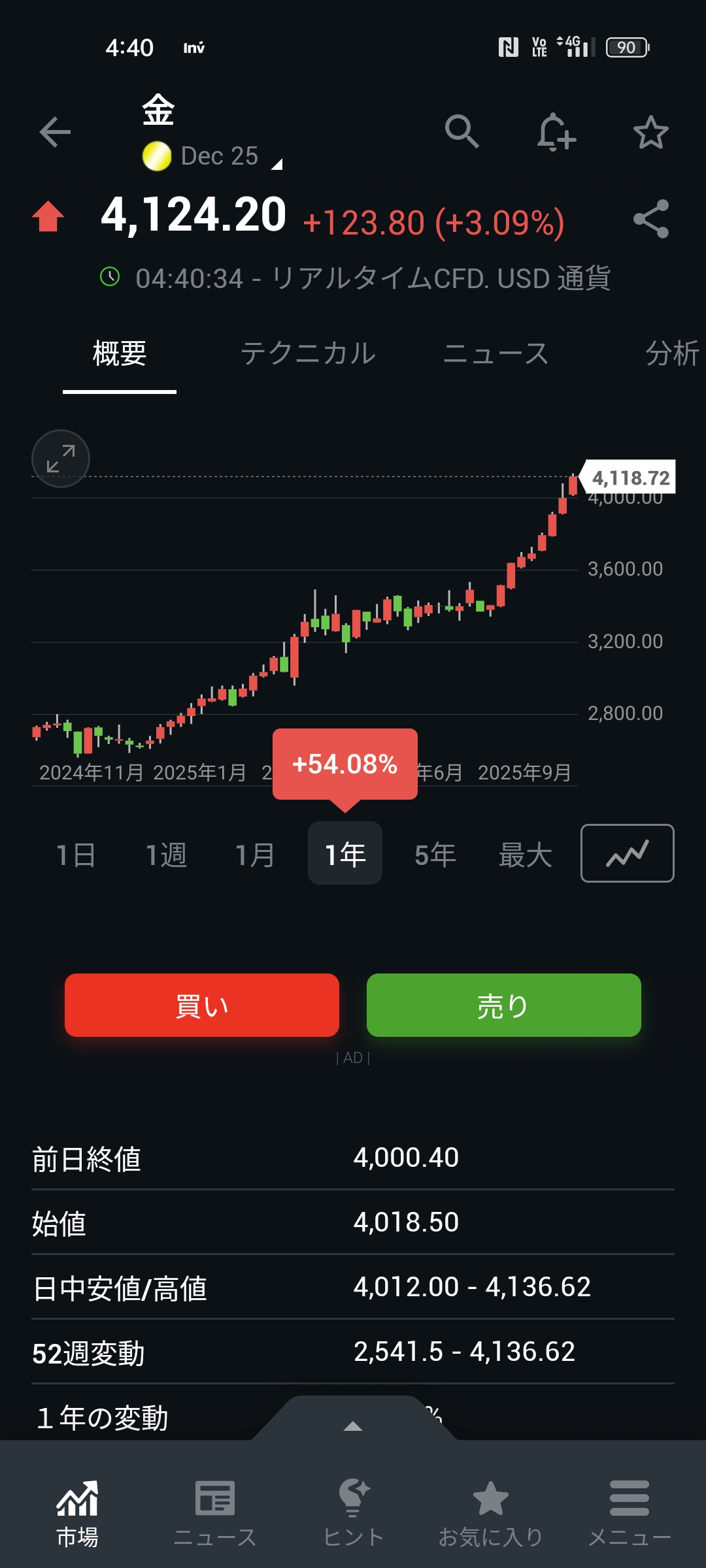Switch to the ニュース top tab
This screenshot has height=1568, width=706.
tap(496, 353)
